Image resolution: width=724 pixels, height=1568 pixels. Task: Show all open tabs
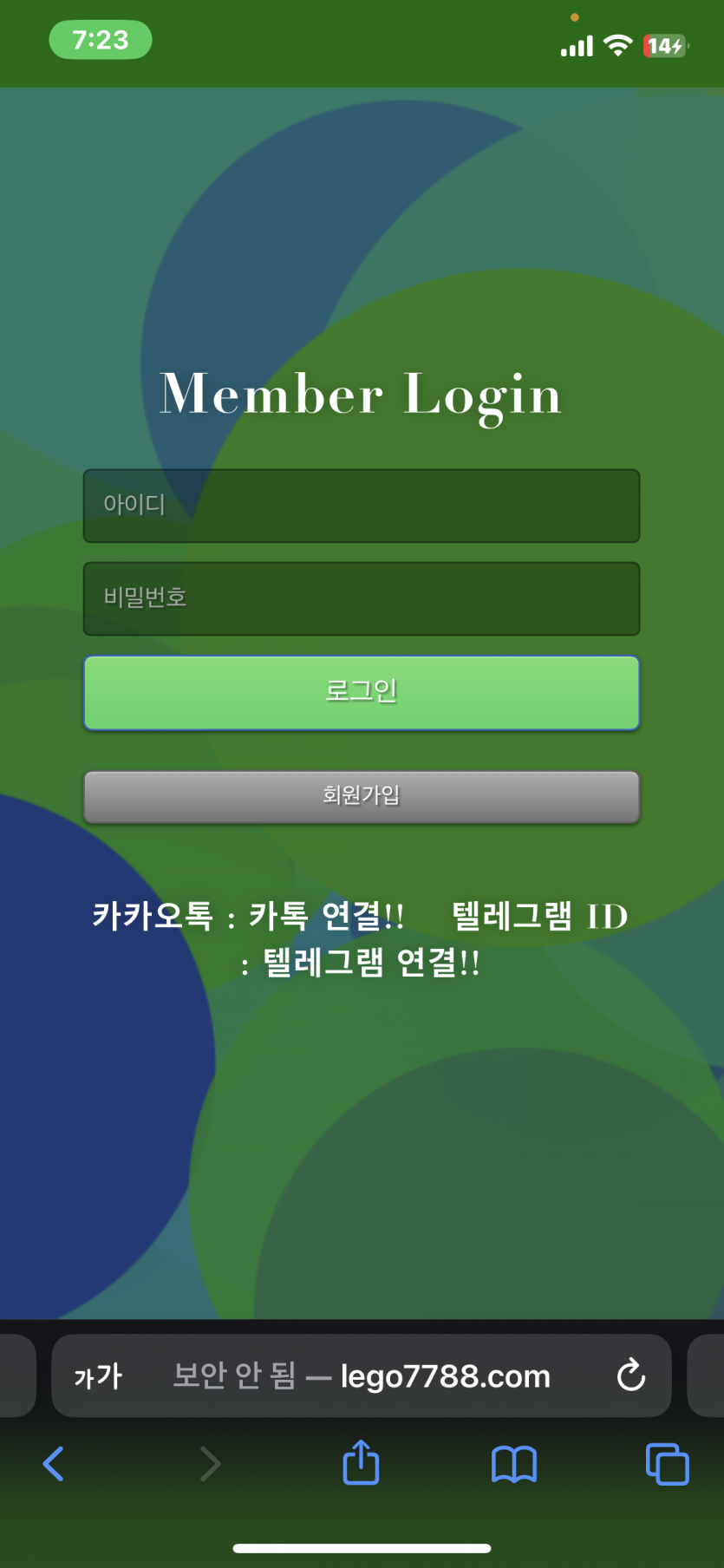coord(667,1464)
